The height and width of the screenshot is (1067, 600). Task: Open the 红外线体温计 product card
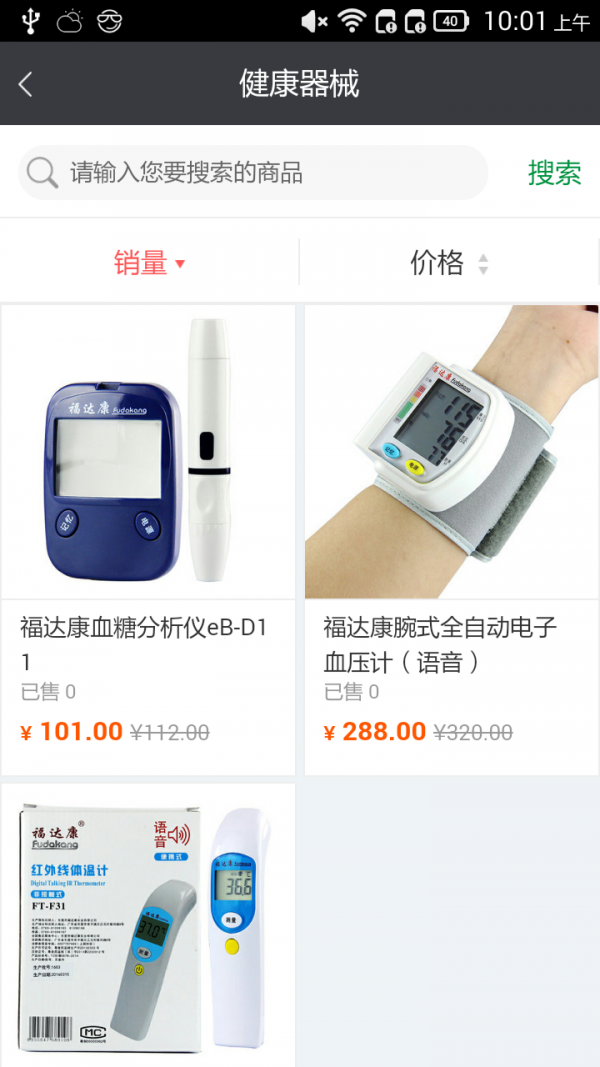[x=148, y=925]
